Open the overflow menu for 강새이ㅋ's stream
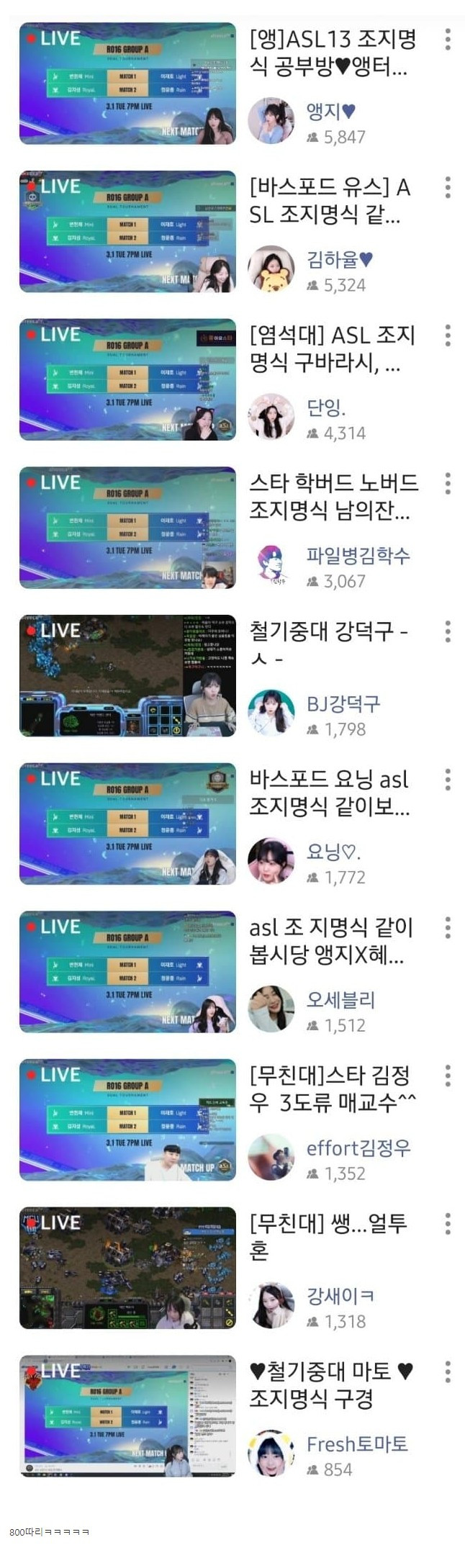 (448, 1224)
